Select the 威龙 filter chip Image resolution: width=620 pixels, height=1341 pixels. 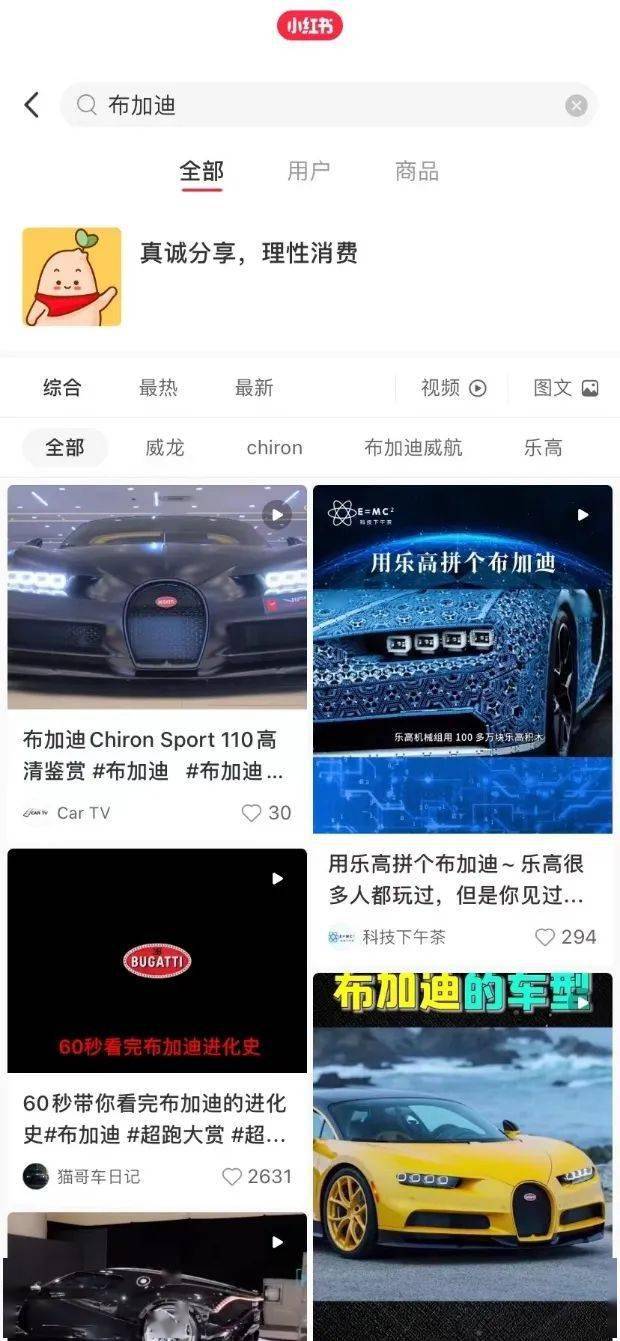coord(165,448)
